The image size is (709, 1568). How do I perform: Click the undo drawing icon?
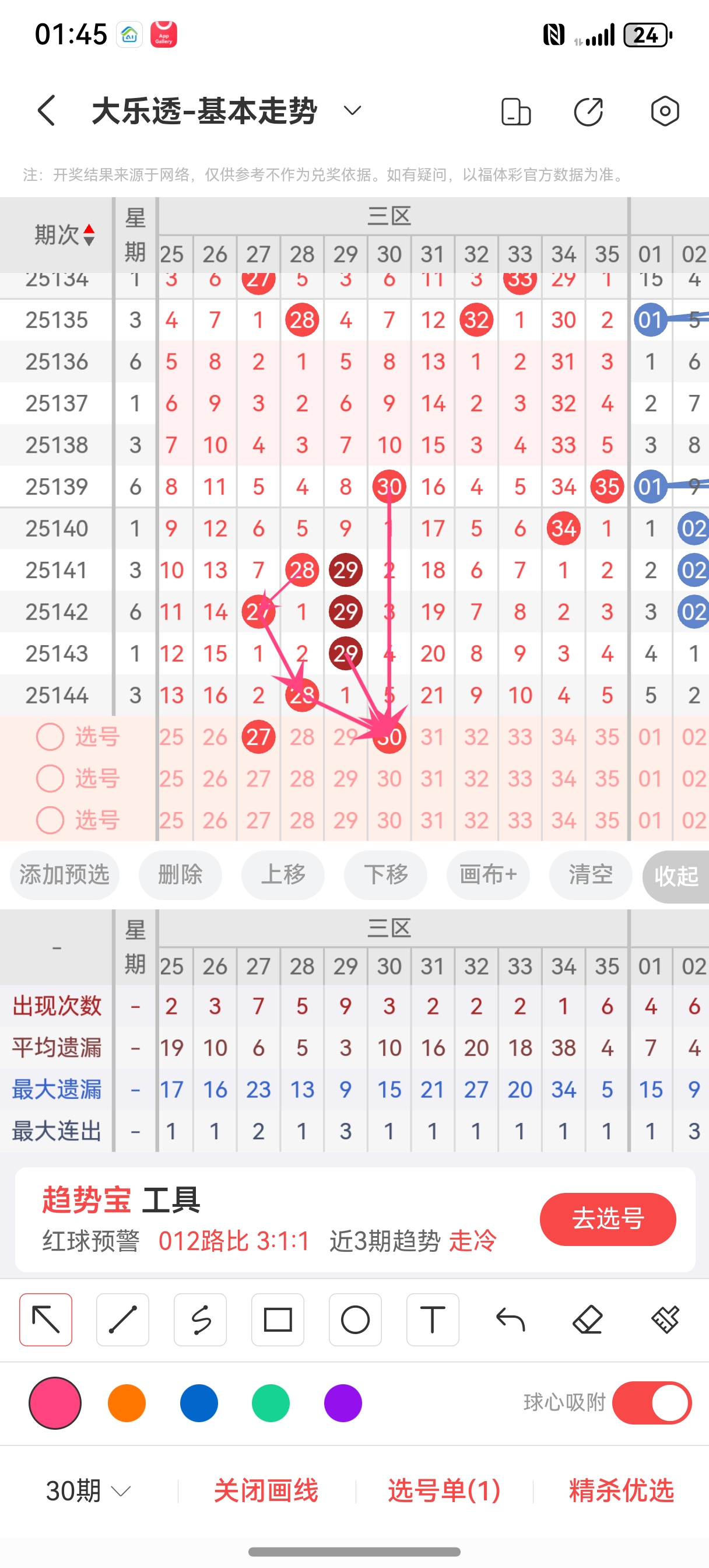click(x=511, y=1321)
